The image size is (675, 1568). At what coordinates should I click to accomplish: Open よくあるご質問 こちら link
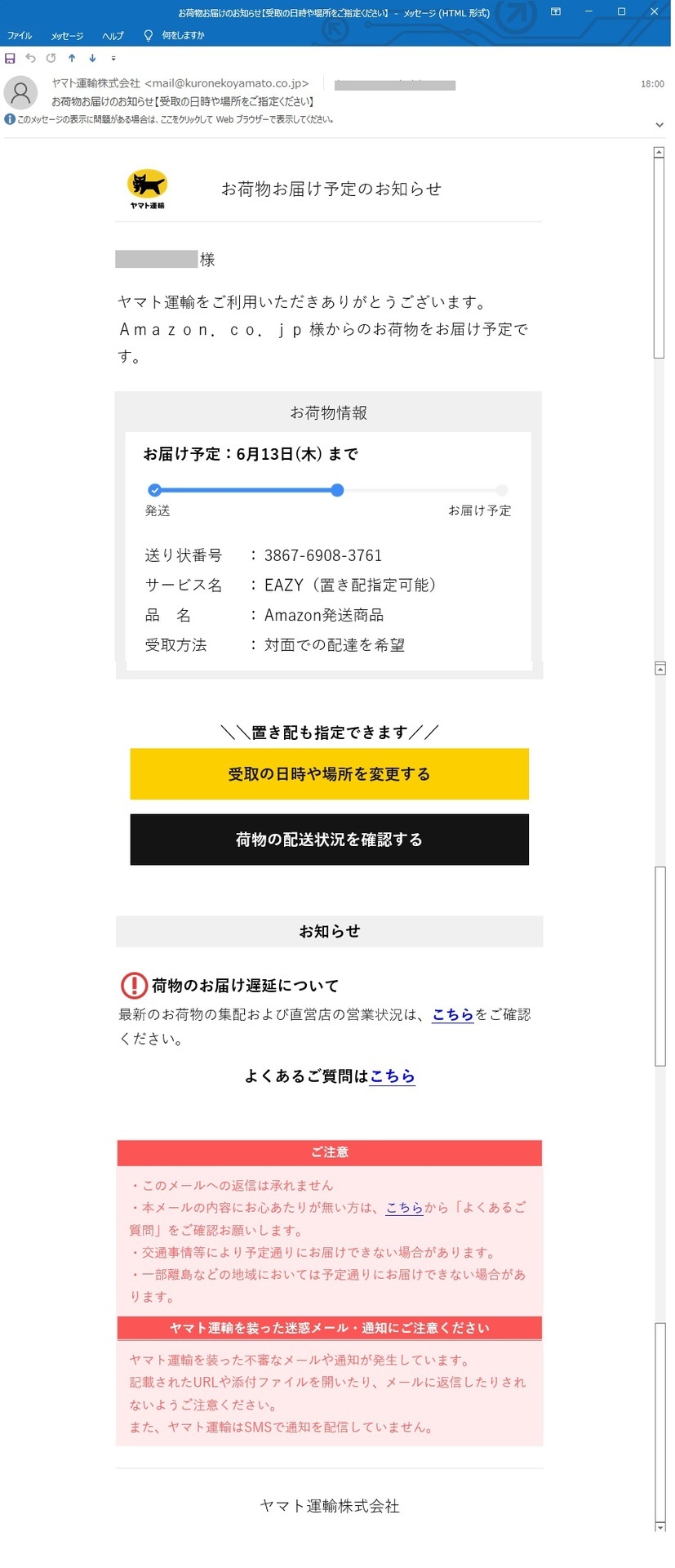coord(392,1076)
